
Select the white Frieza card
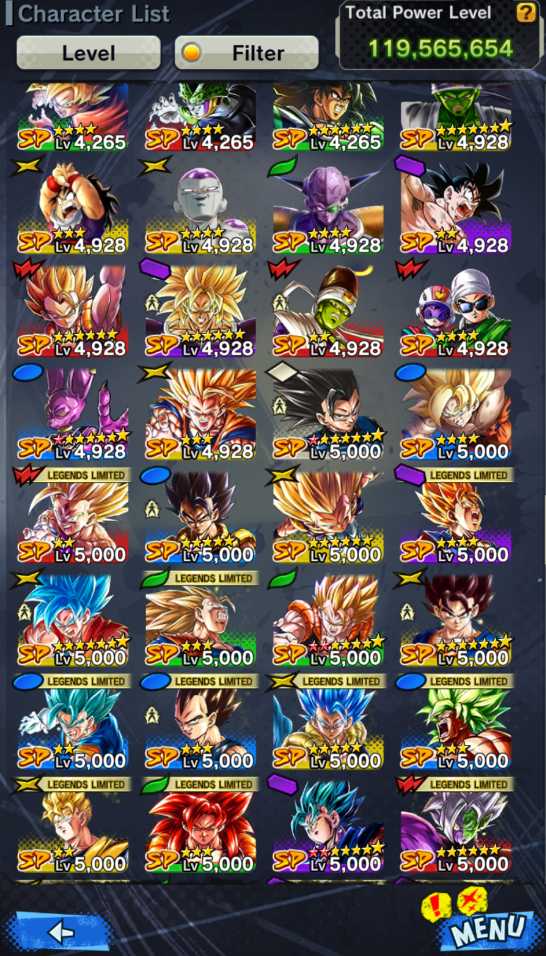click(x=200, y=209)
